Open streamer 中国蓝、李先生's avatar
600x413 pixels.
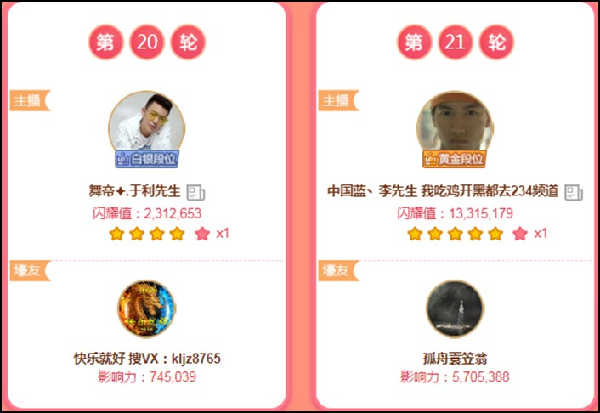coord(455,126)
